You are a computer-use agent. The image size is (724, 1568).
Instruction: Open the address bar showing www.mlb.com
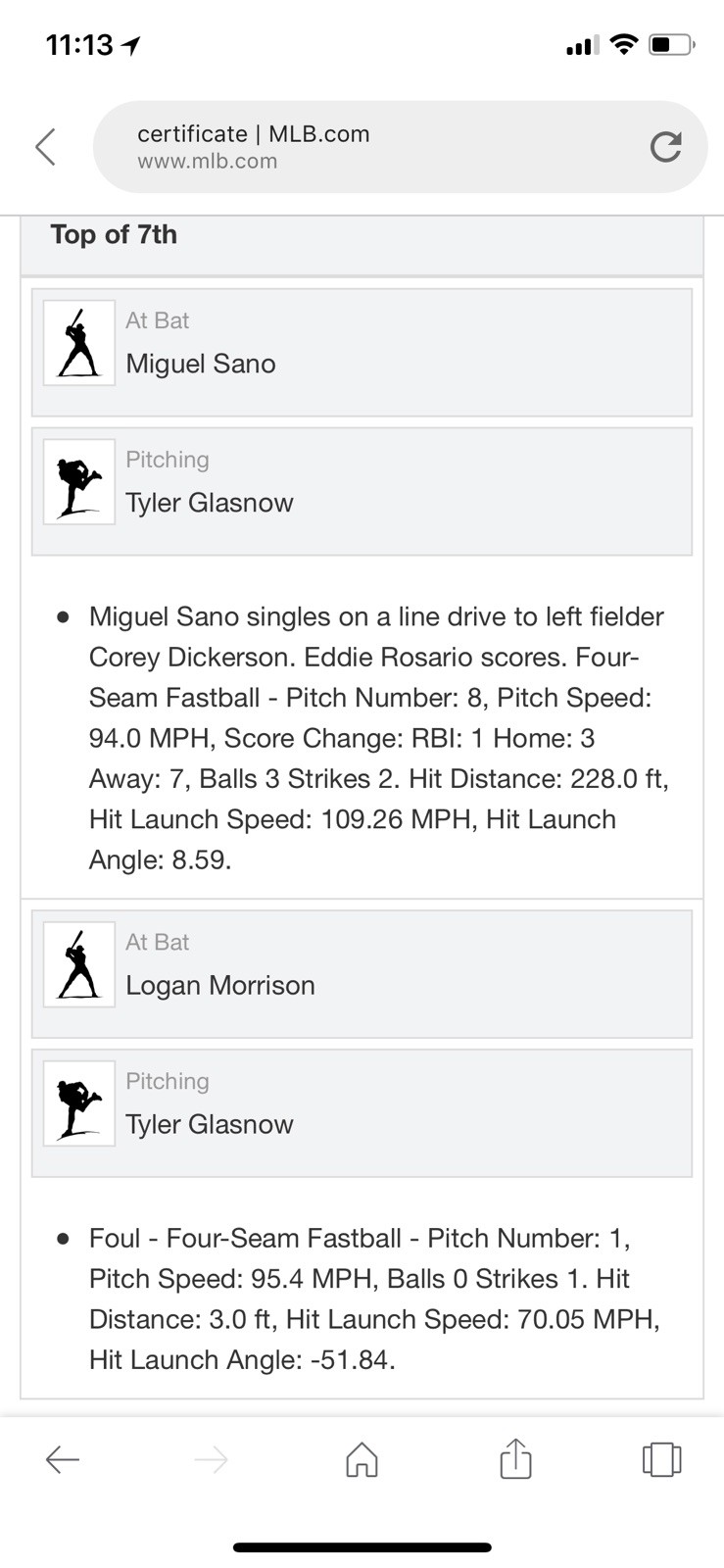pos(372,147)
